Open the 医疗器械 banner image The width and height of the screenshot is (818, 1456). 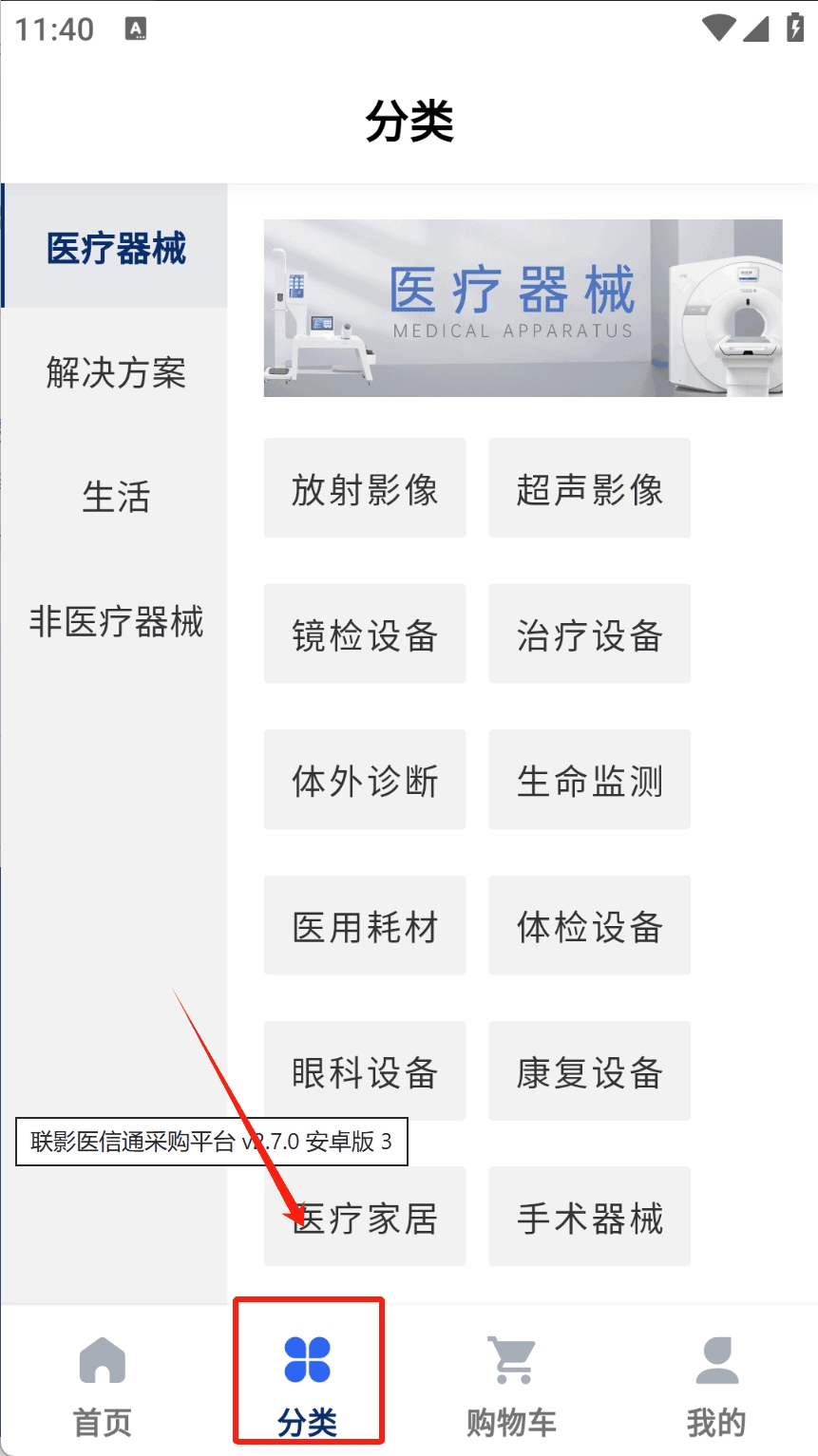(523, 308)
